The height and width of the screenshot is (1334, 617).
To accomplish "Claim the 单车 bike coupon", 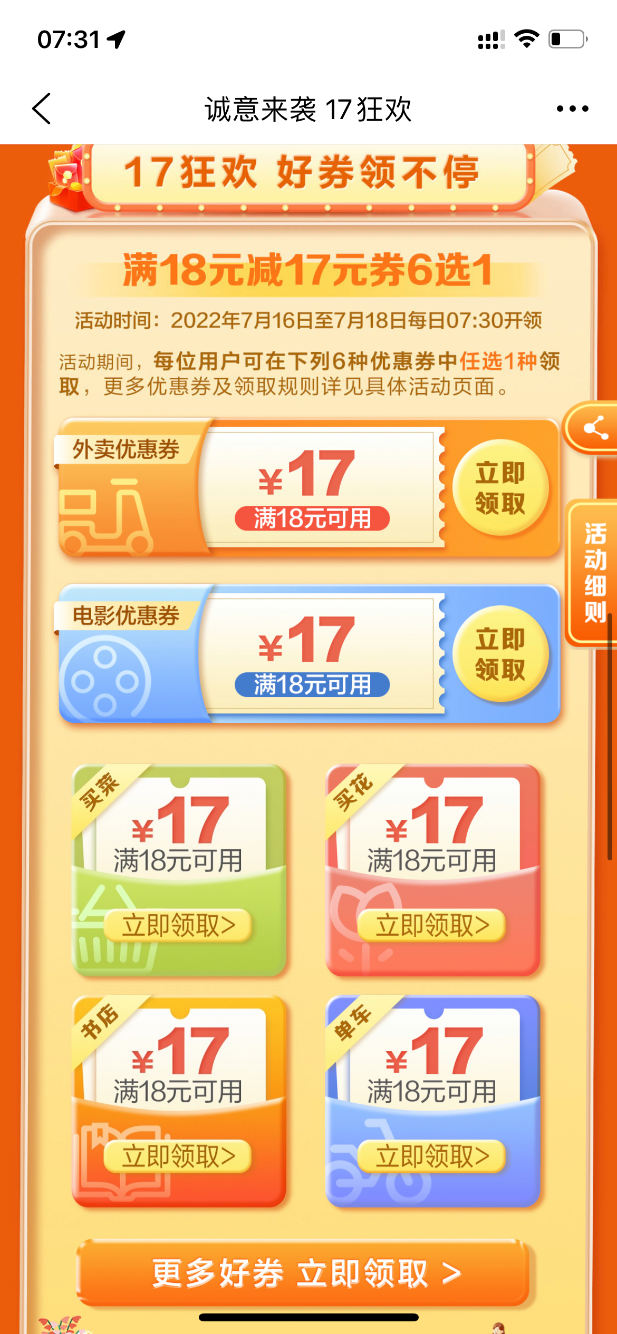I will coord(433,1156).
